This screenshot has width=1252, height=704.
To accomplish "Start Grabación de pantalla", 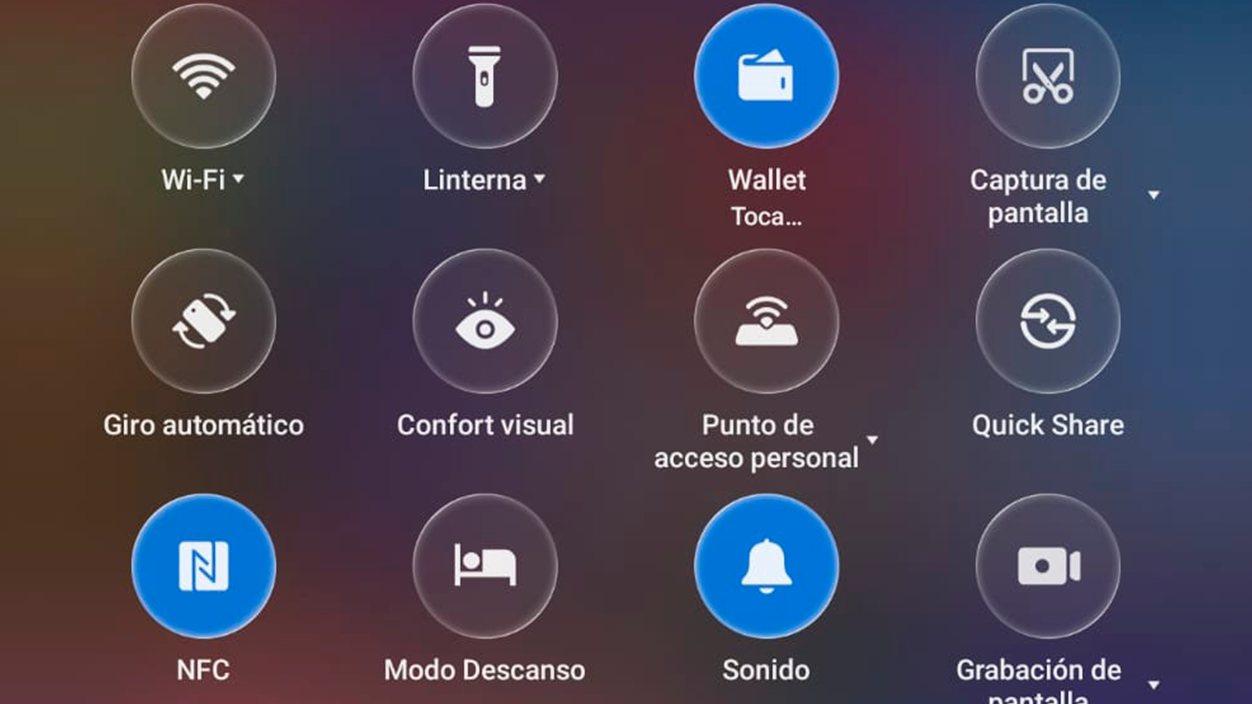I will coord(1047,566).
